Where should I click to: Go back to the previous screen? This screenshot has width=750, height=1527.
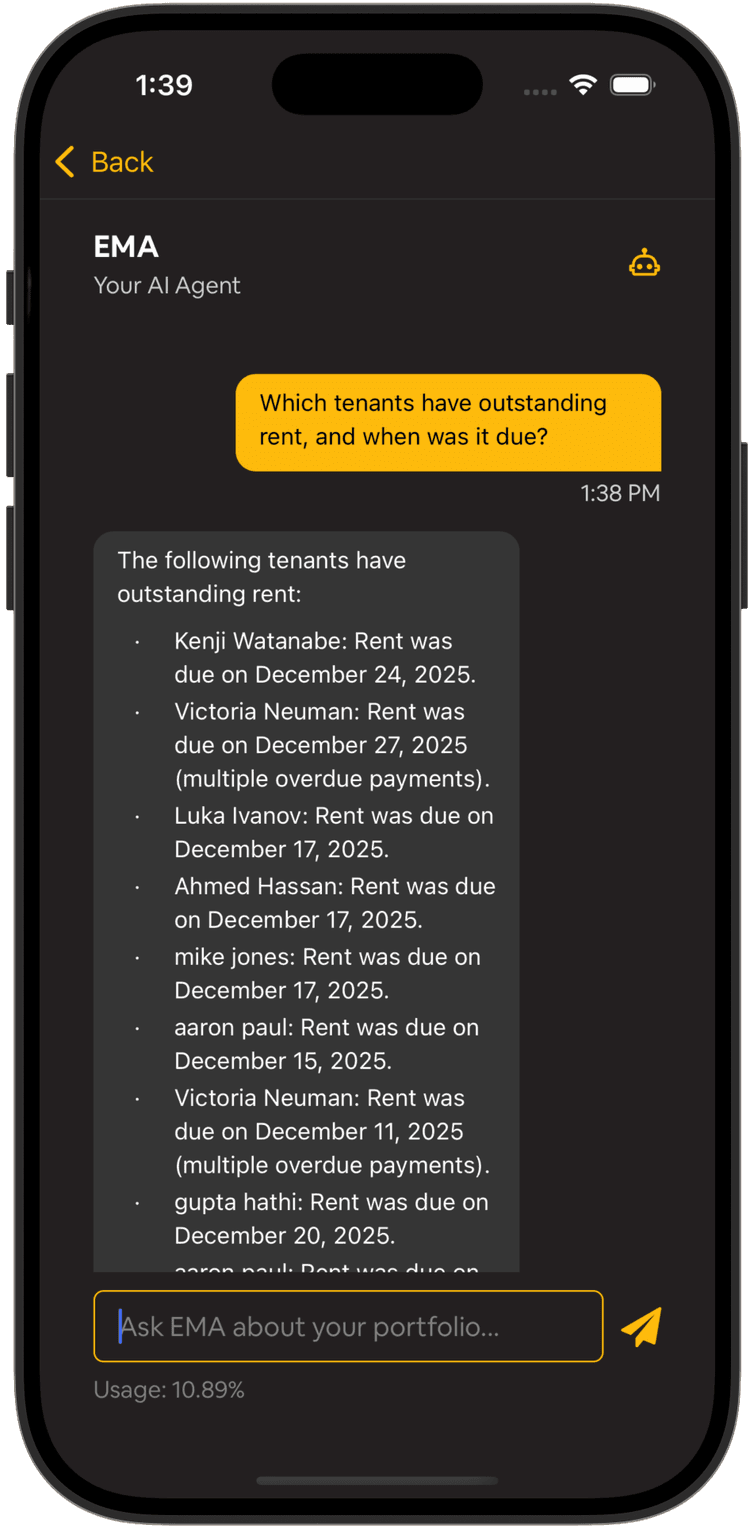pos(104,162)
